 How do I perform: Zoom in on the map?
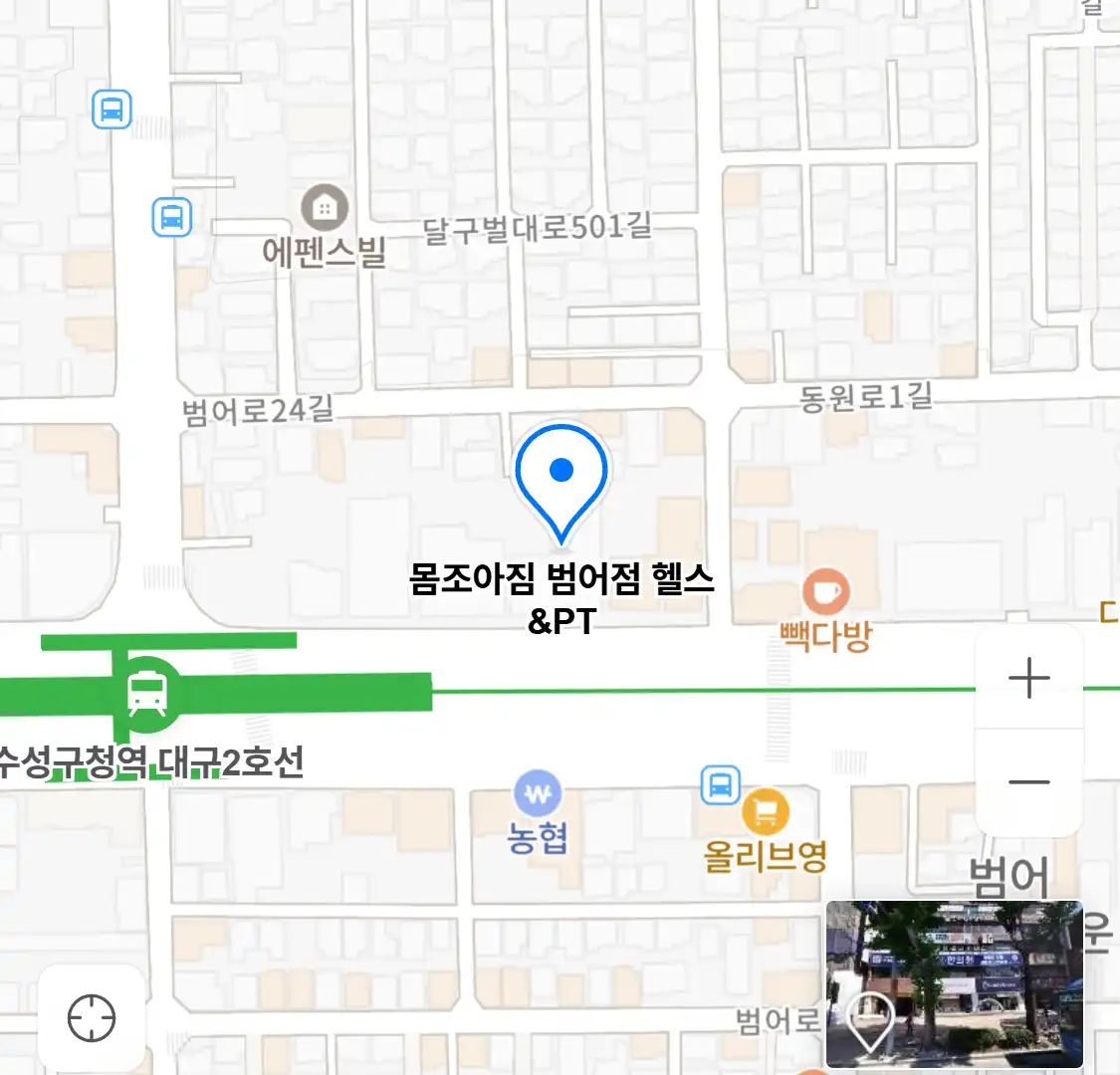coord(1028,679)
